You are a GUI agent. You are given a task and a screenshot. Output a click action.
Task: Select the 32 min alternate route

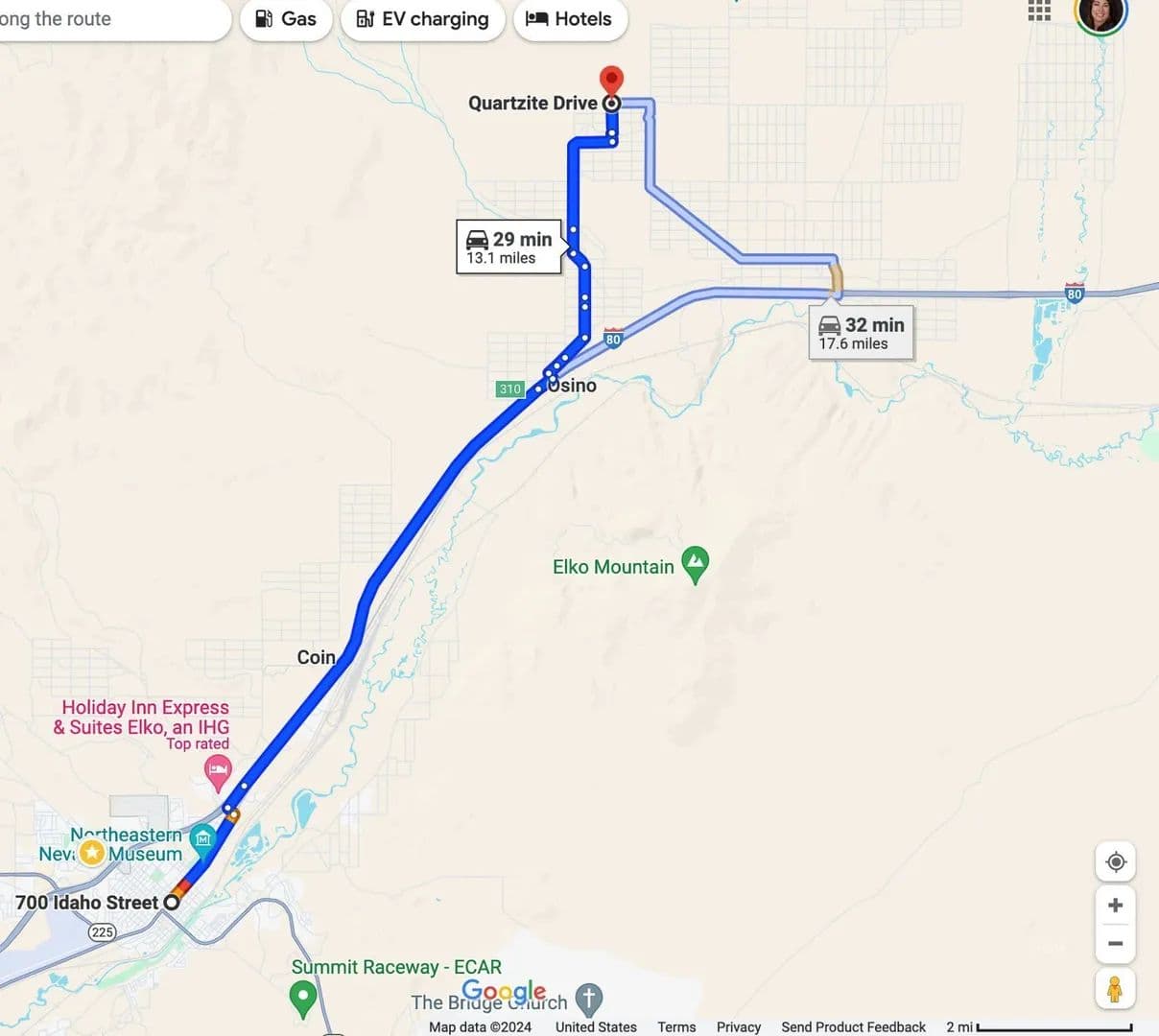[861, 333]
